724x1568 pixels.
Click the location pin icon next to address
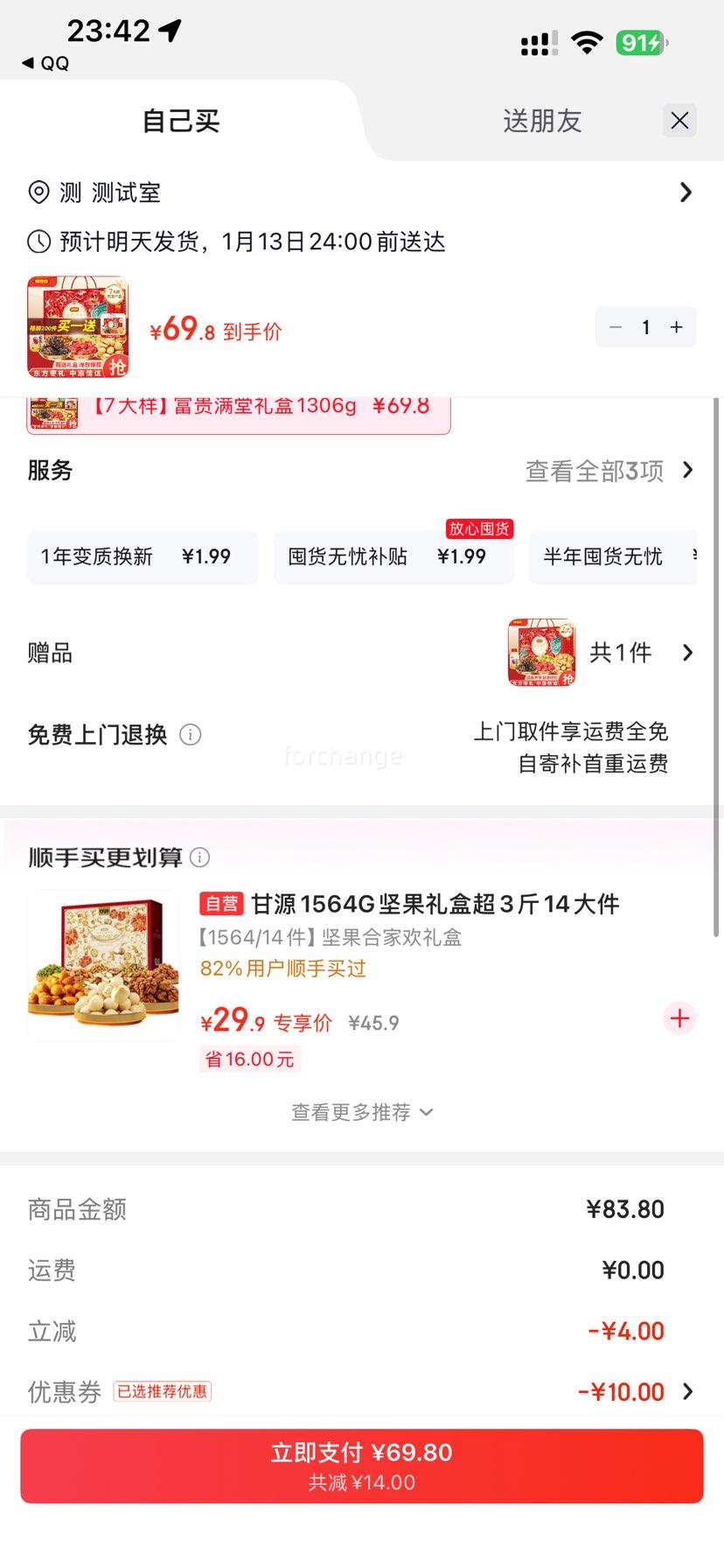tap(38, 192)
